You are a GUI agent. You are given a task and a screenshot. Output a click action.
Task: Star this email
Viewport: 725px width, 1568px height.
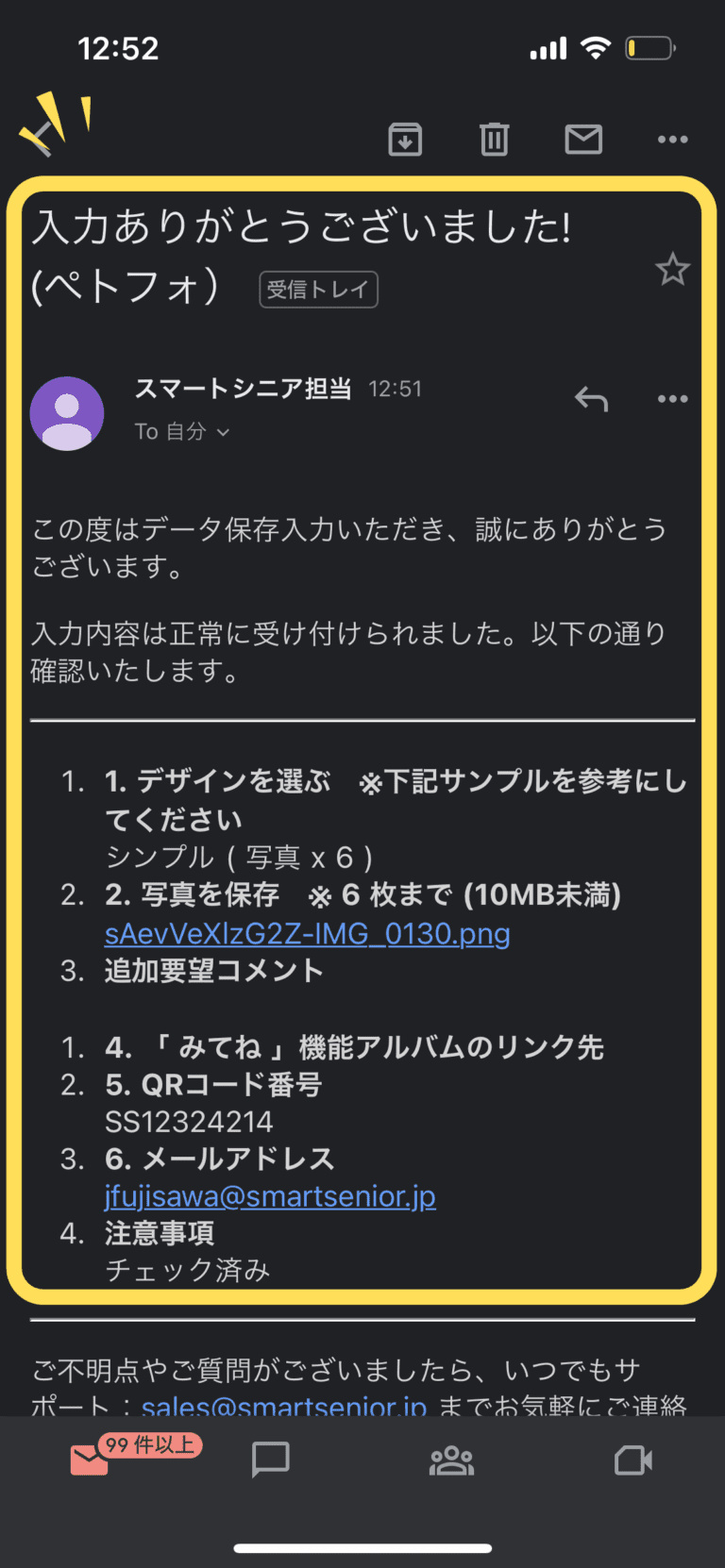[672, 270]
